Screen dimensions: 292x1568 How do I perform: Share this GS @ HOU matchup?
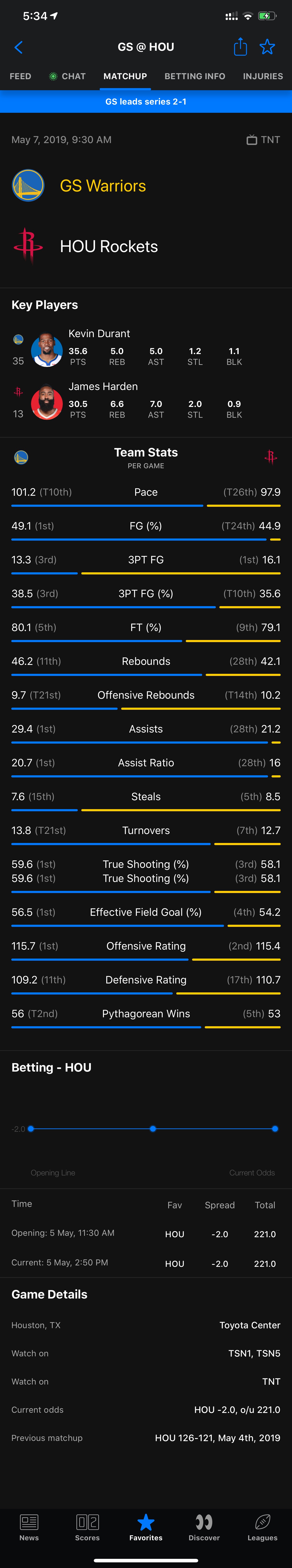click(240, 47)
